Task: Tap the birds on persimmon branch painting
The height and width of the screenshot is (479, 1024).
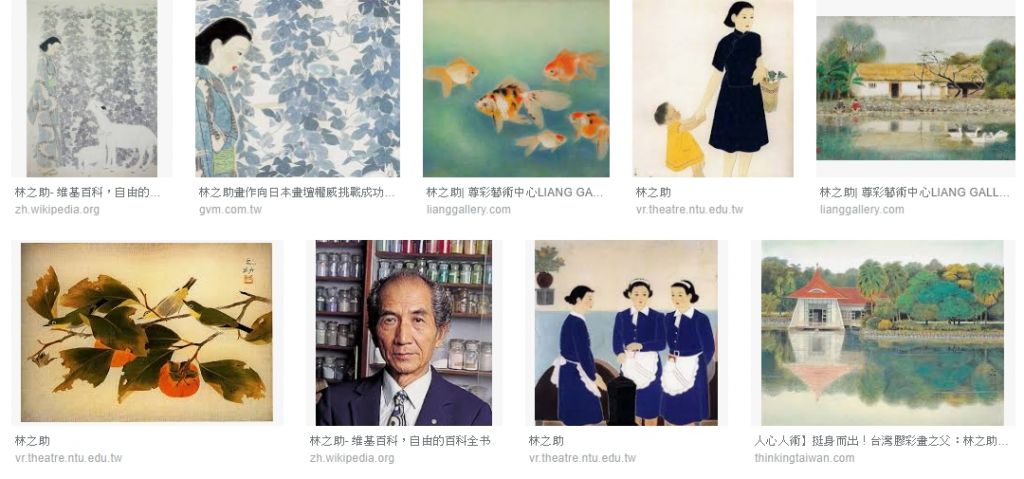Action: pos(146,332)
